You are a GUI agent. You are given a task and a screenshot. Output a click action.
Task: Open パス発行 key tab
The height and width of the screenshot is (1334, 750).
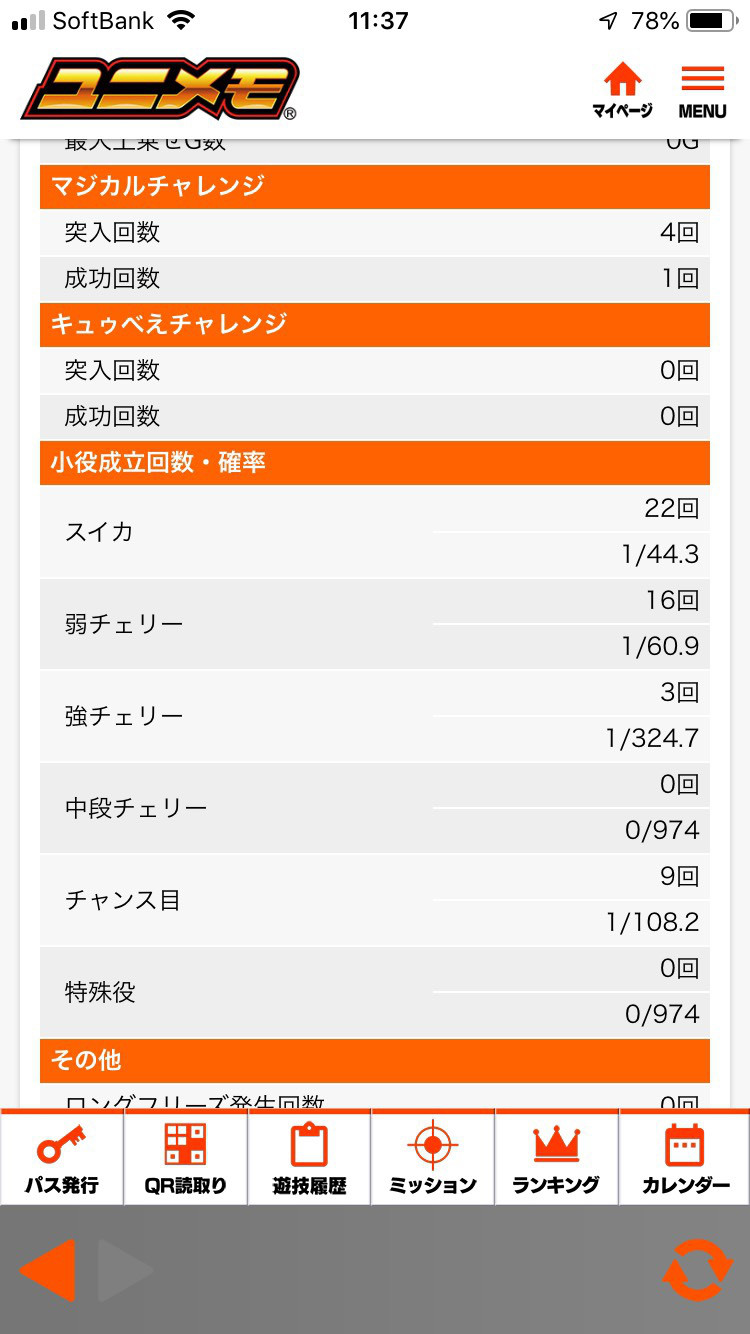tap(62, 1158)
